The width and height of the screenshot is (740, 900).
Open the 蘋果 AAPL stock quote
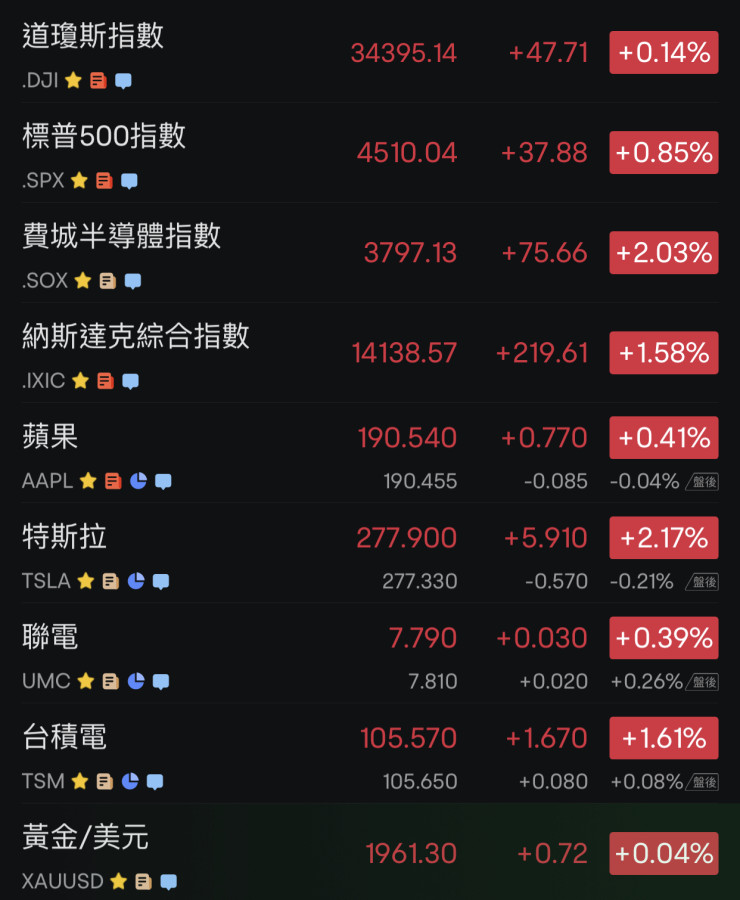(50, 437)
